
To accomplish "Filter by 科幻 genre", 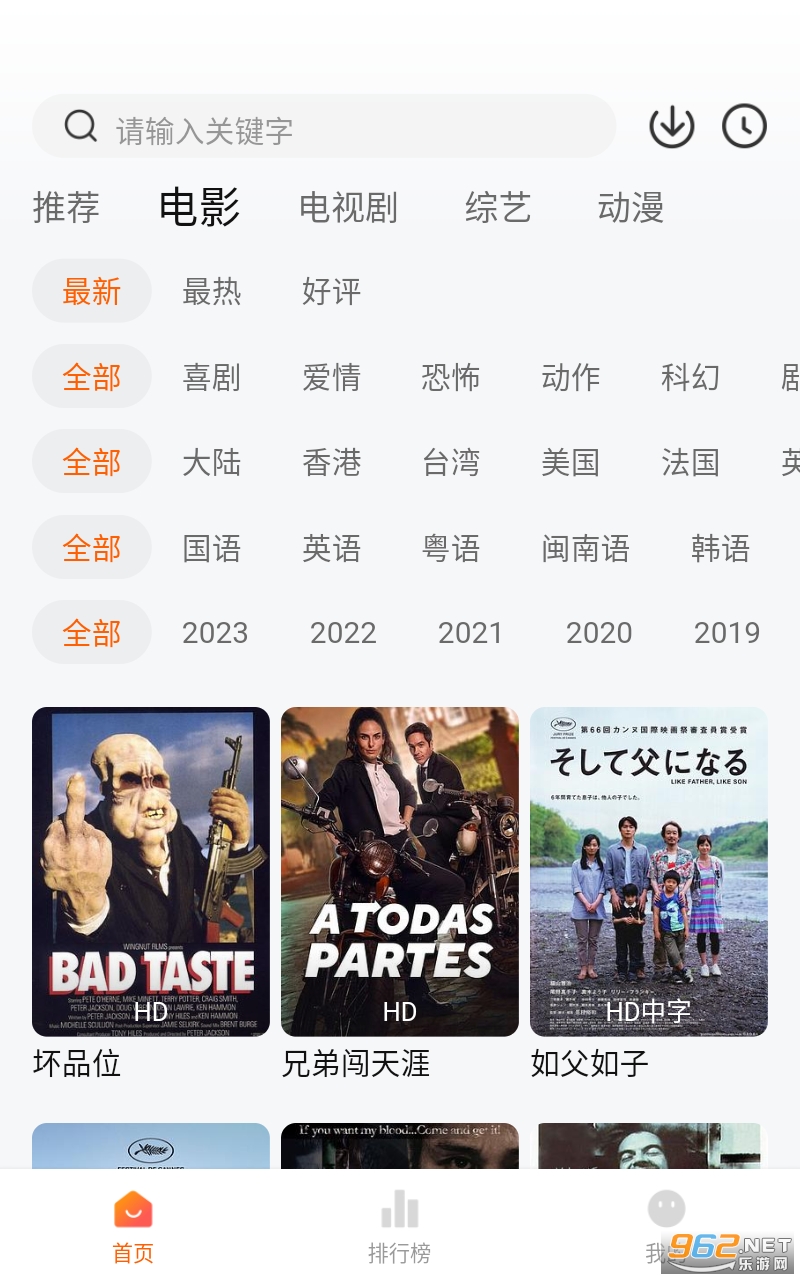I will [690, 377].
